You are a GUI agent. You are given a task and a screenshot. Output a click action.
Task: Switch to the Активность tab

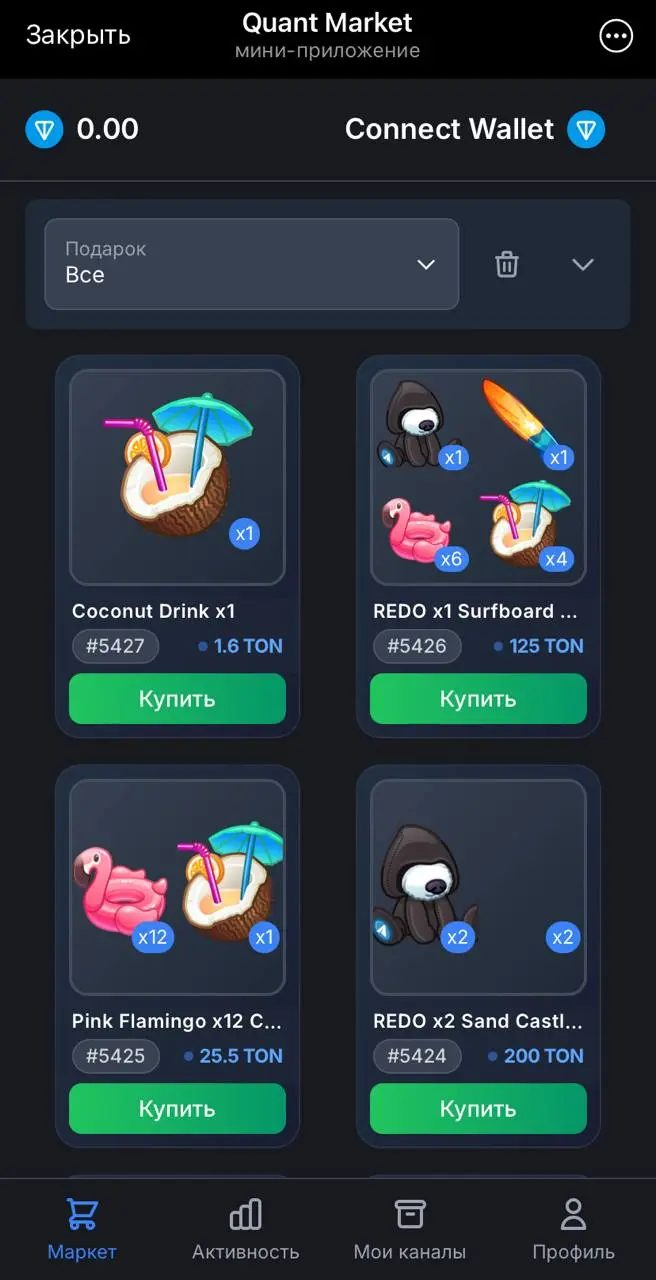click(245, 1229)
